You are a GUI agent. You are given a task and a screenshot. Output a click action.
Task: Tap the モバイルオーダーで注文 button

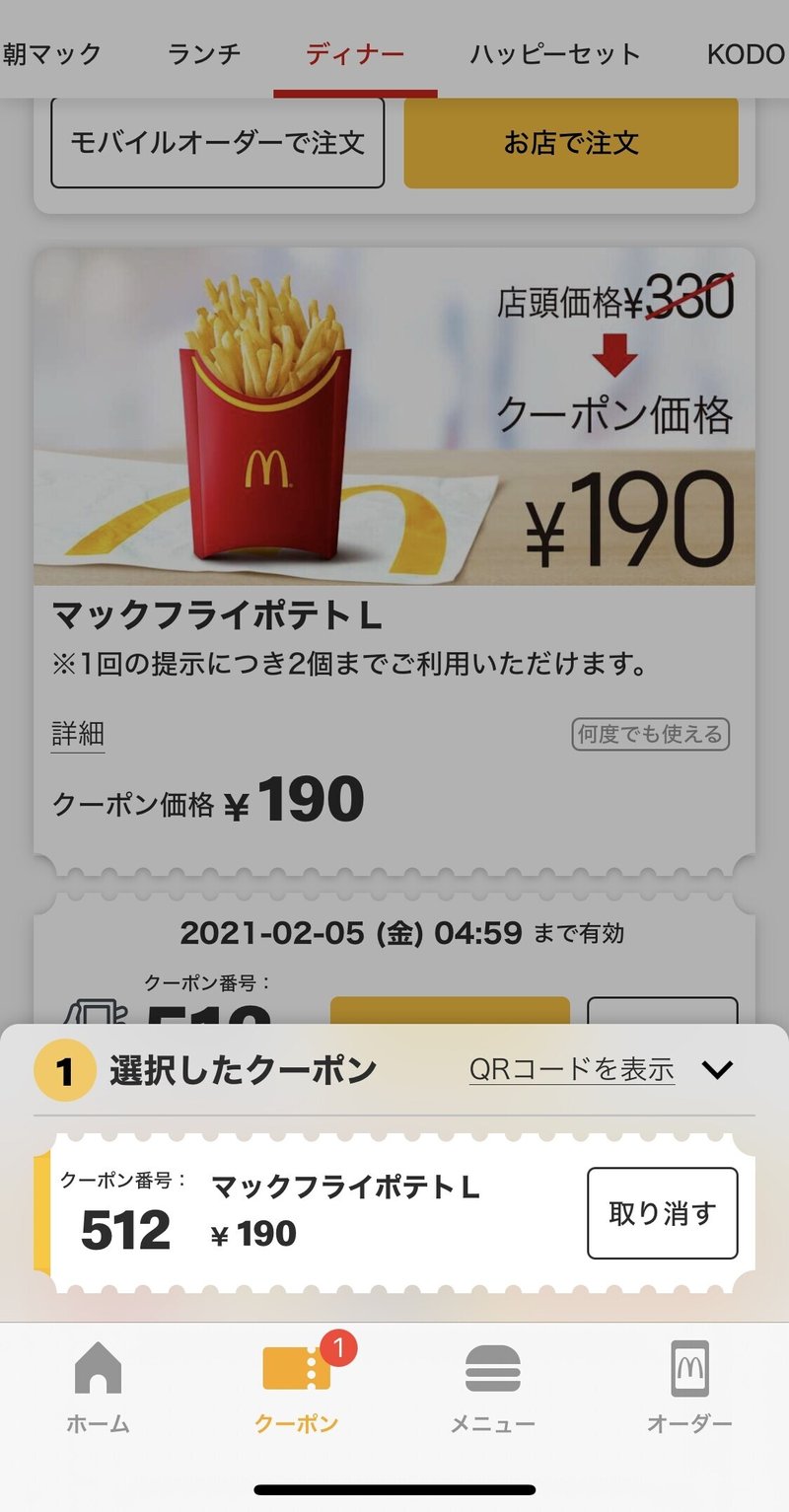click(217, 143)
